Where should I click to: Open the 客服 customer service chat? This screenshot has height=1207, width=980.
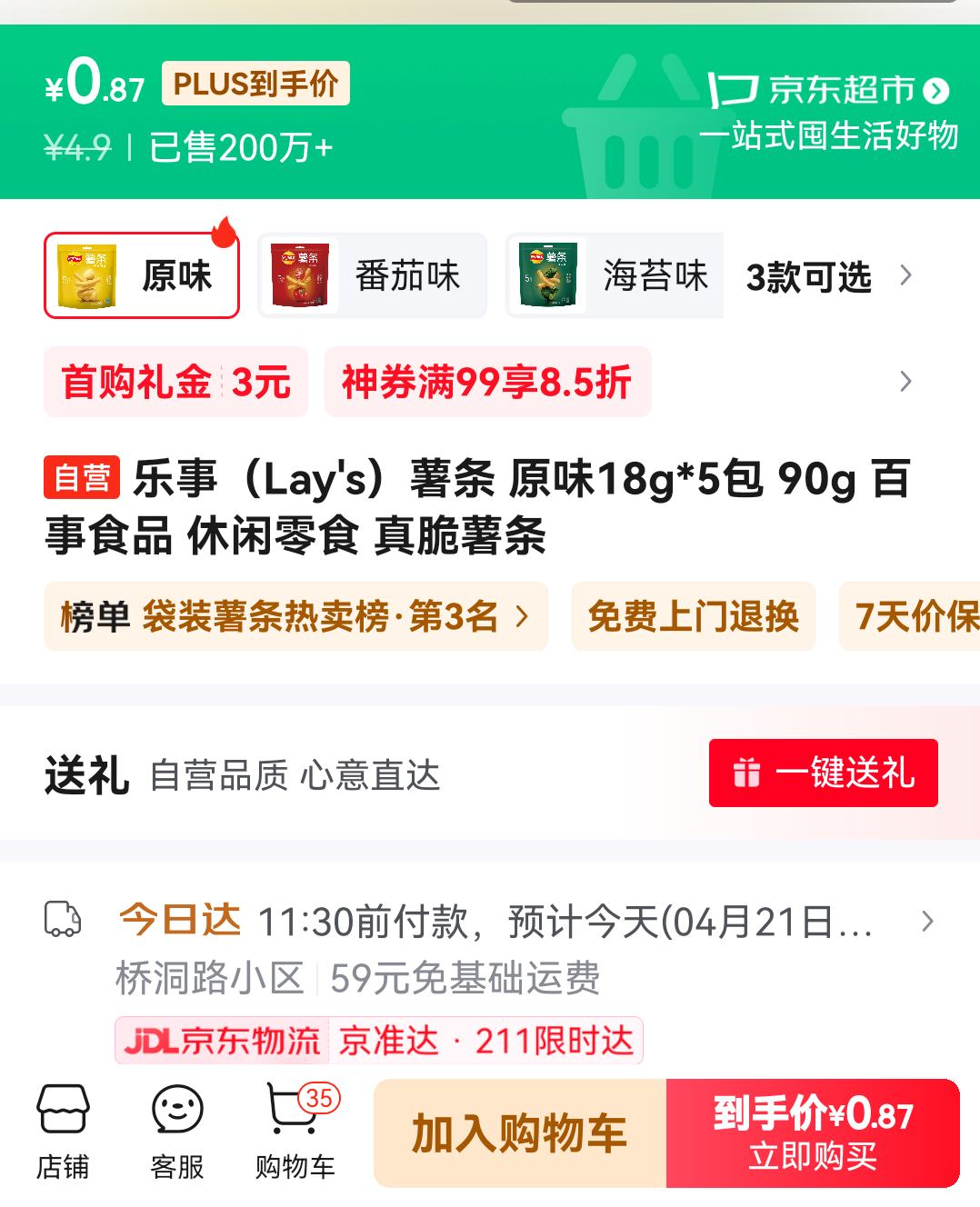click(x=178, y=1130)
